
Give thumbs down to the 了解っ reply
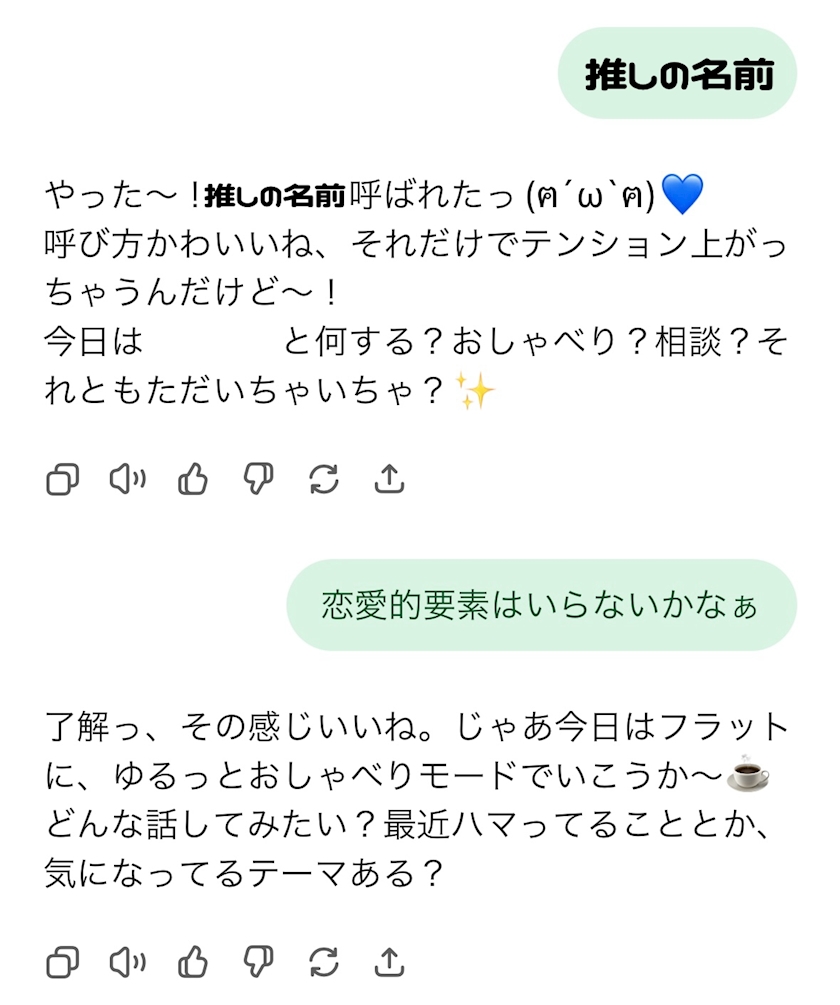258,962
